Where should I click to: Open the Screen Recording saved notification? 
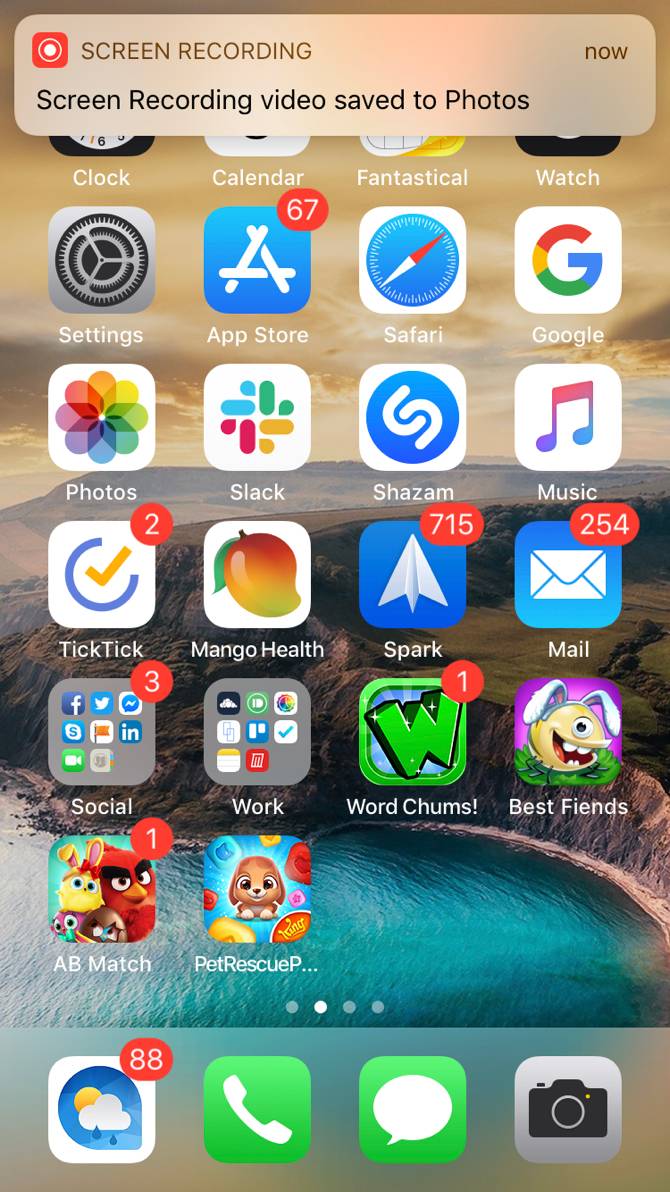tap(334, 75)
